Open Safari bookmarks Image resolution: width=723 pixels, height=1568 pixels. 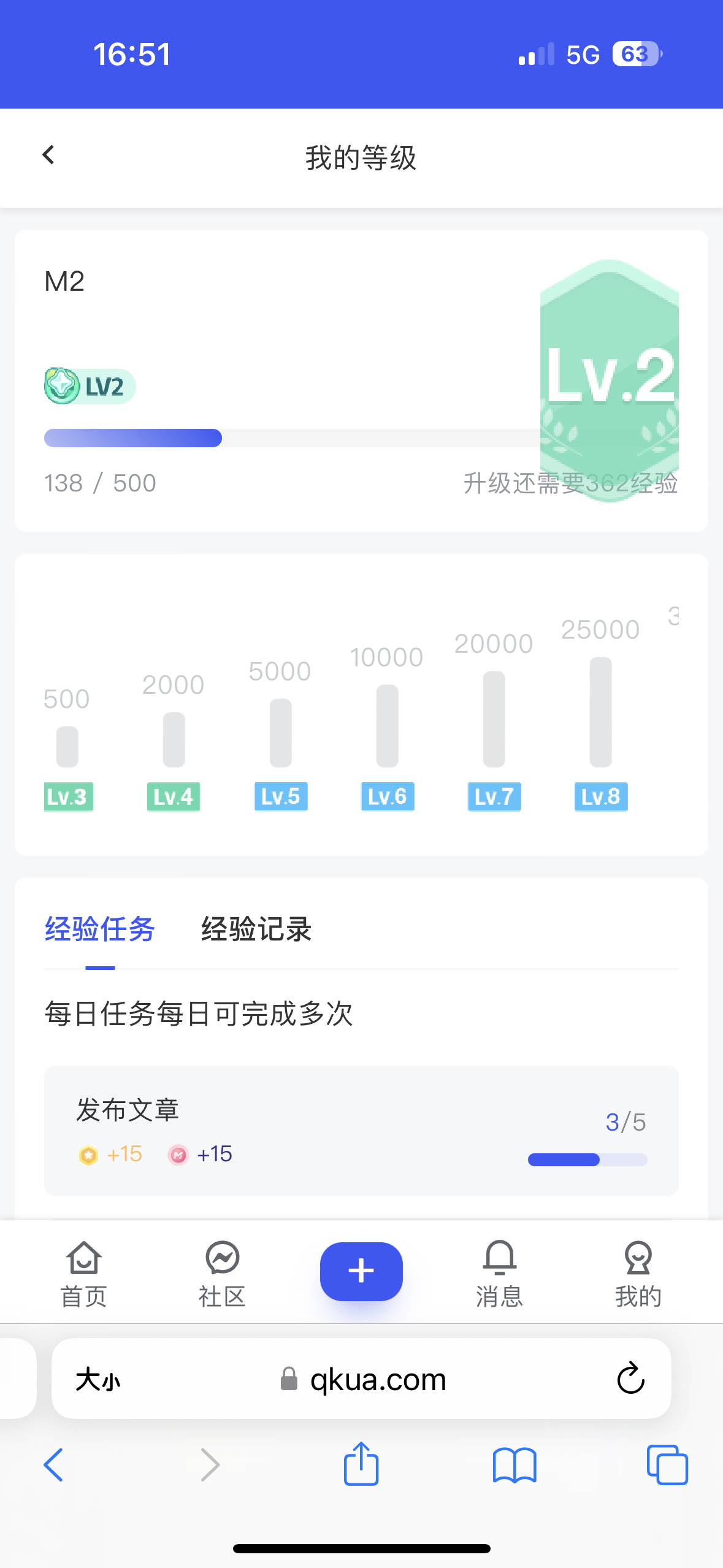point(515,1465)
